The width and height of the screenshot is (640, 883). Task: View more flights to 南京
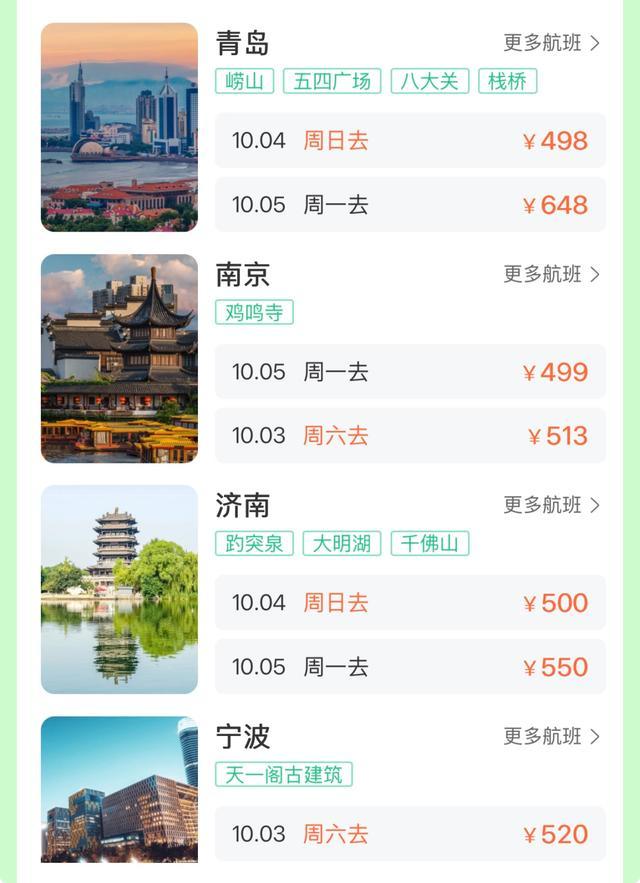click(x=552, y=274)
